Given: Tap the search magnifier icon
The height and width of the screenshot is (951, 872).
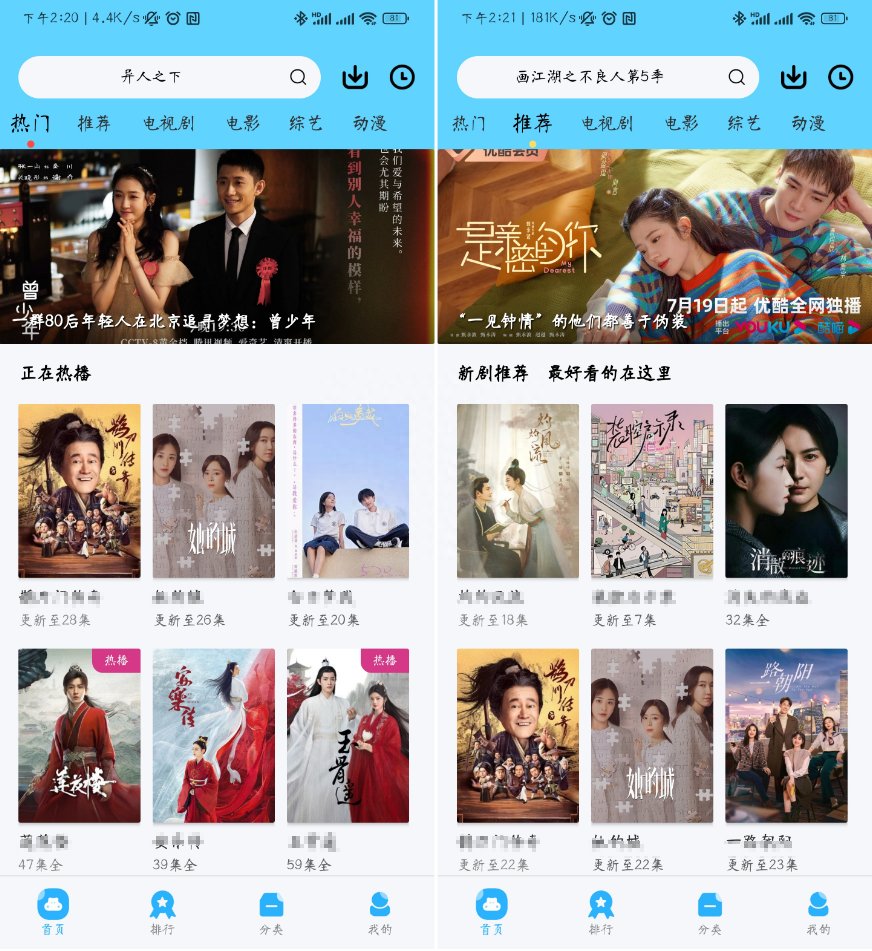Looking at the screenshot, I should (x=298, y=77).
